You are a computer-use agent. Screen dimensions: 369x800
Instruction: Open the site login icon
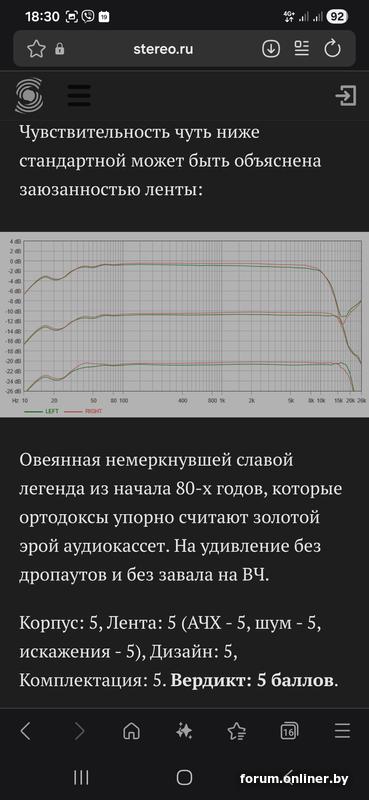[x=346, y=96]
